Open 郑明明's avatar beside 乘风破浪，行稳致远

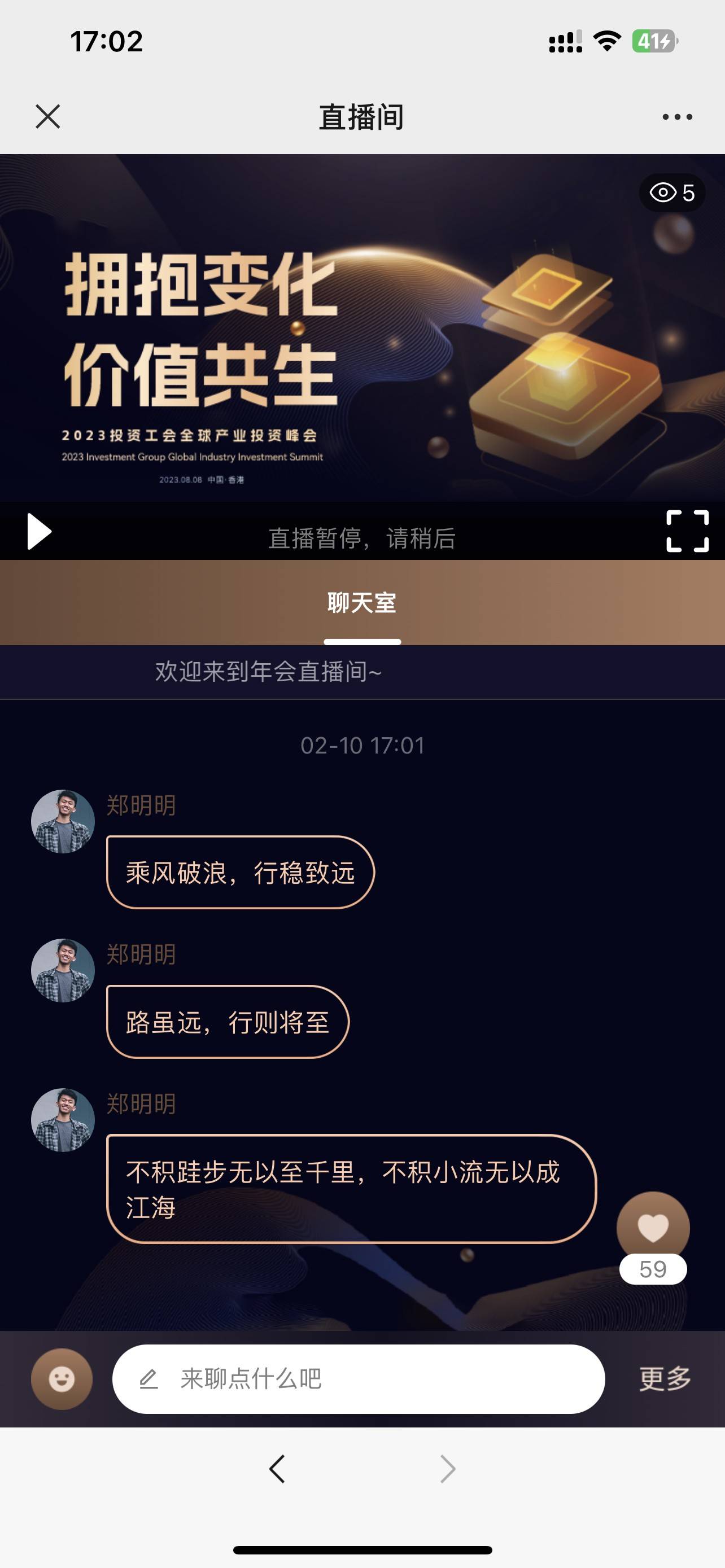coord(63,821)
